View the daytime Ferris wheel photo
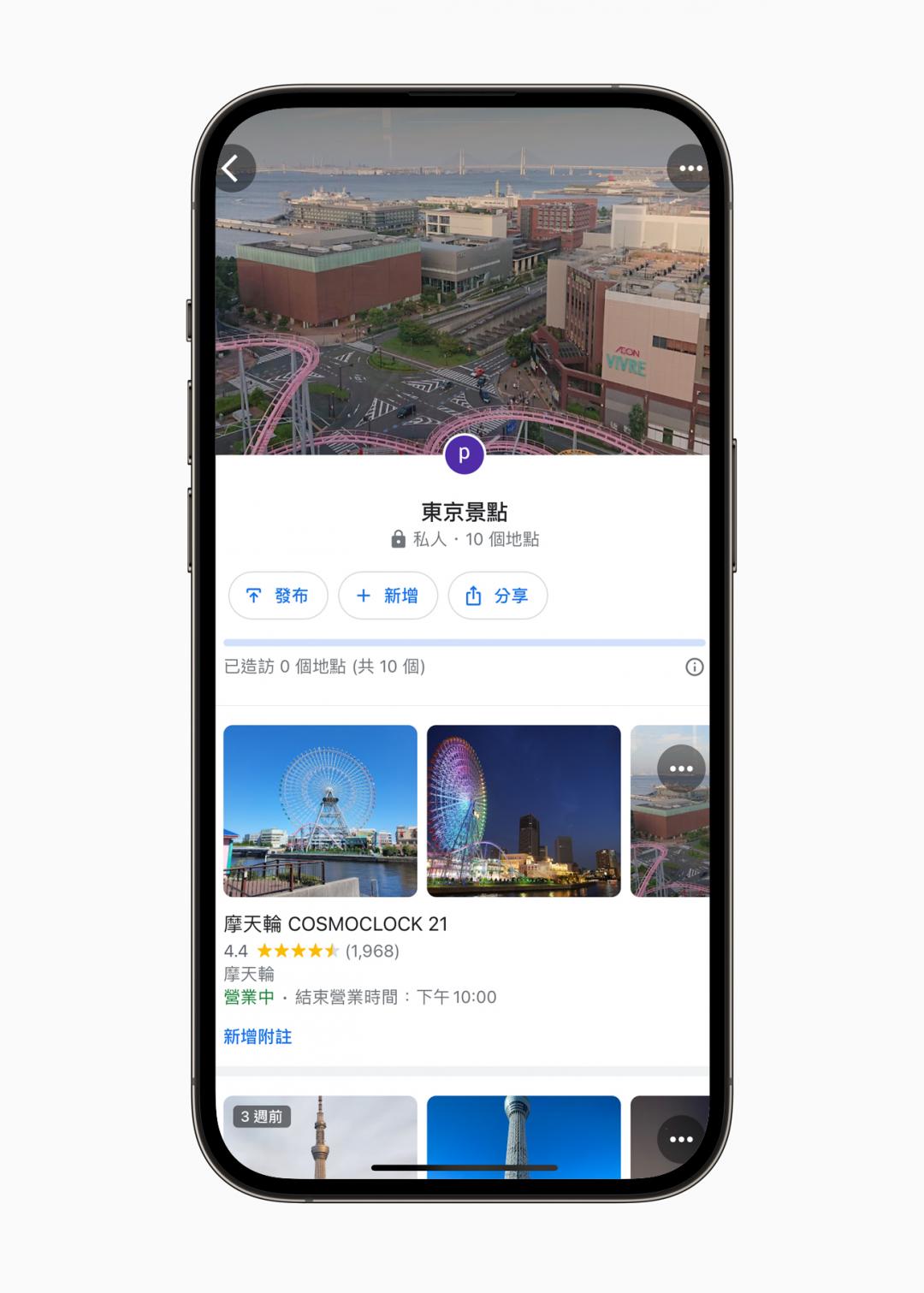Viewport: 924px width, 1293px height. pyautogui.click(x=320, y=810)
